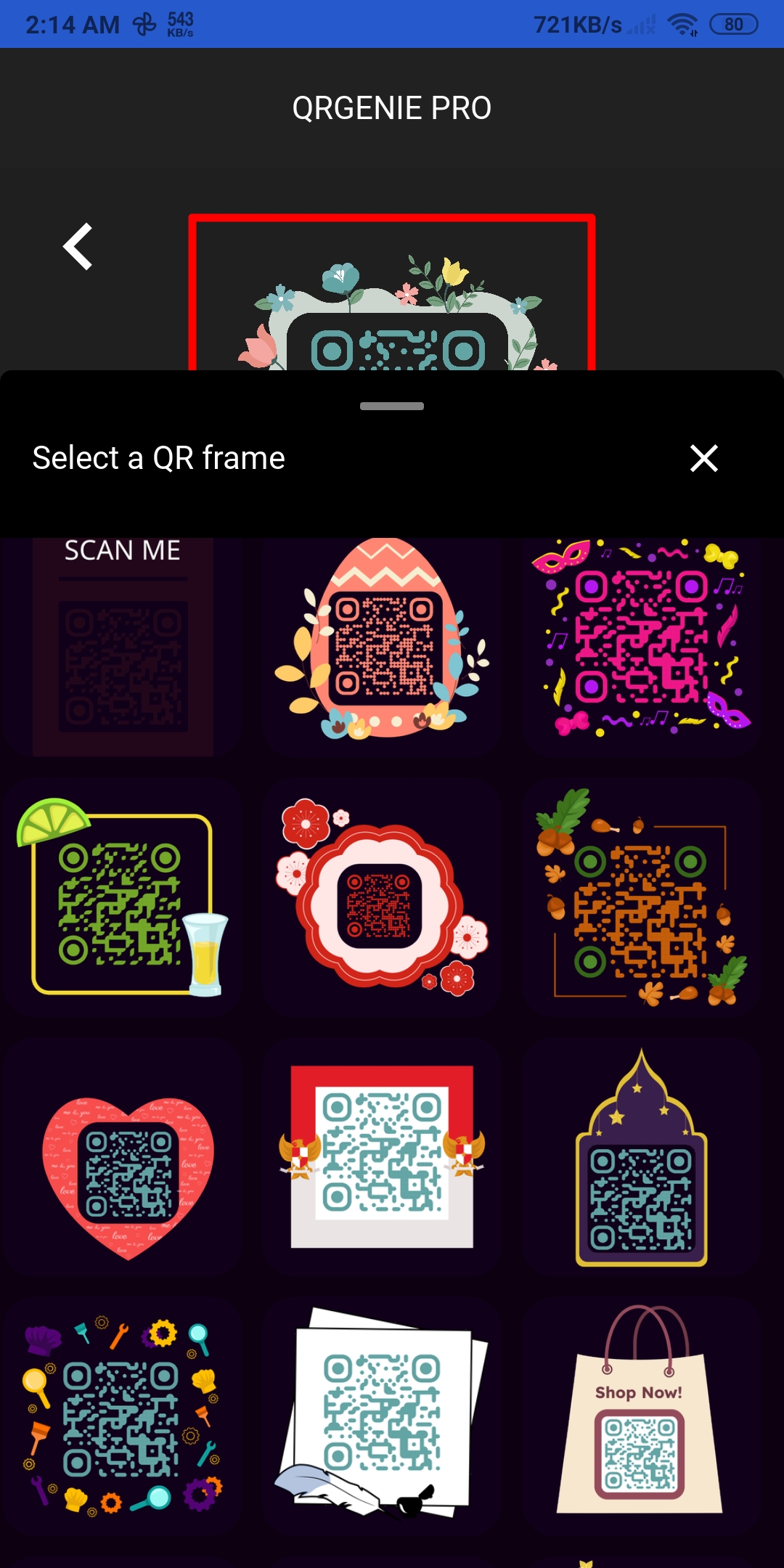
Task: Select the Easter egg QR frame
Action: 383,646
